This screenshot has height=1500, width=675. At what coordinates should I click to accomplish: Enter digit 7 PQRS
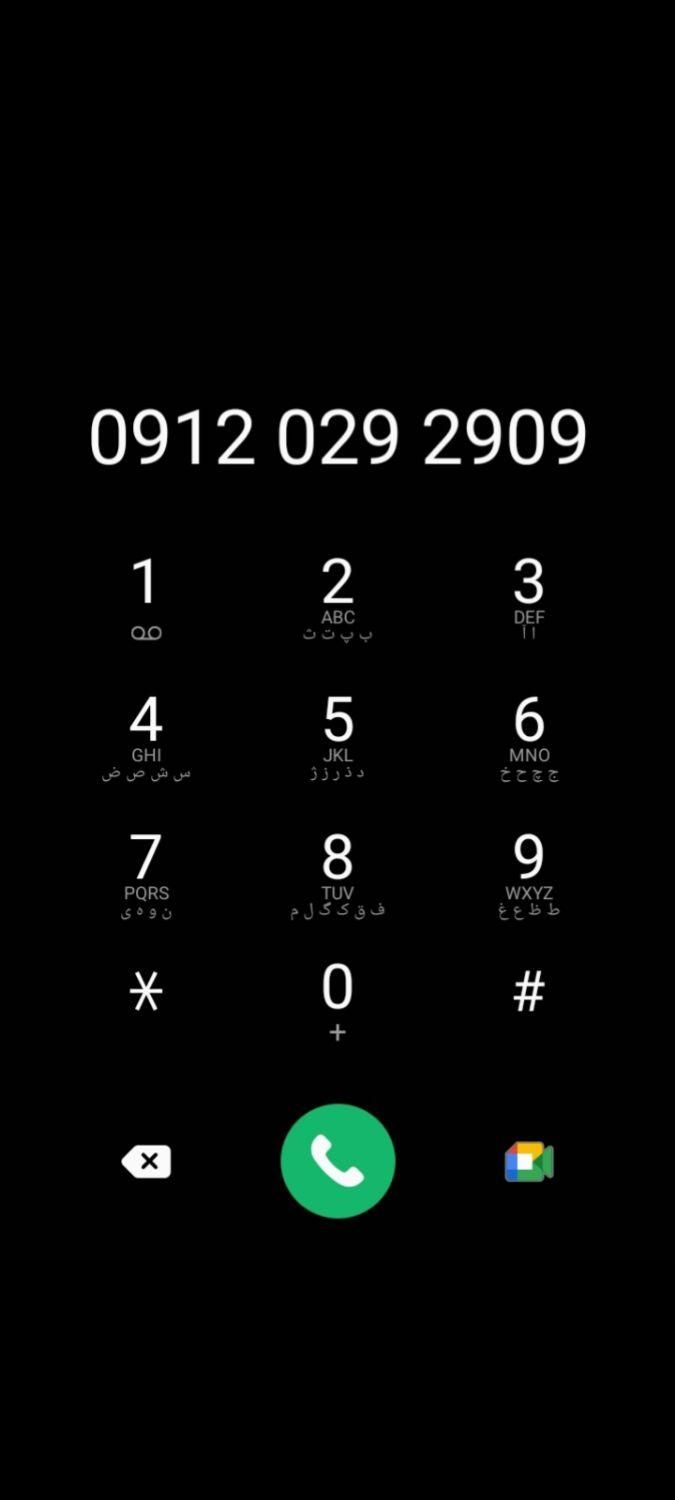146,871
